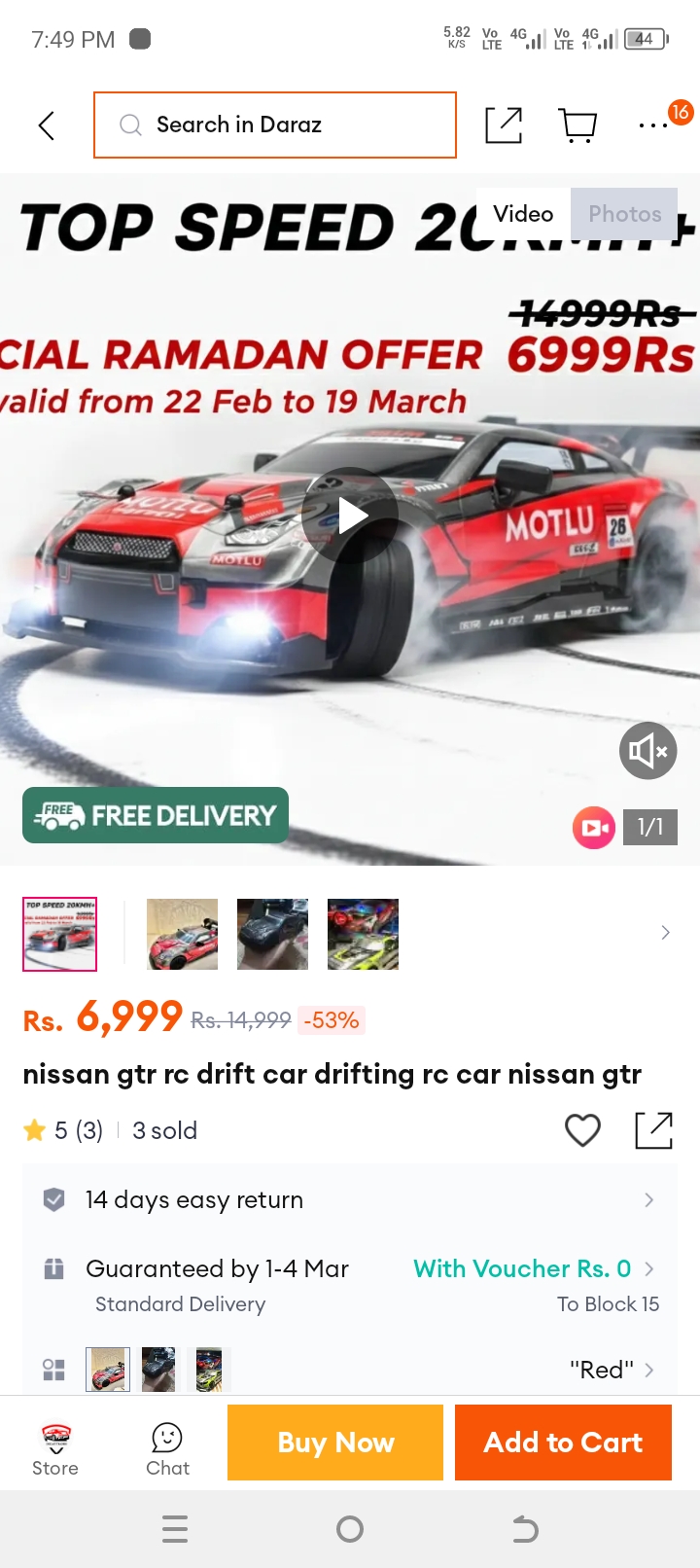Open the With Voucher Rs. 0 delivery details
700x1568 pixels.
tap(534, 1268)
